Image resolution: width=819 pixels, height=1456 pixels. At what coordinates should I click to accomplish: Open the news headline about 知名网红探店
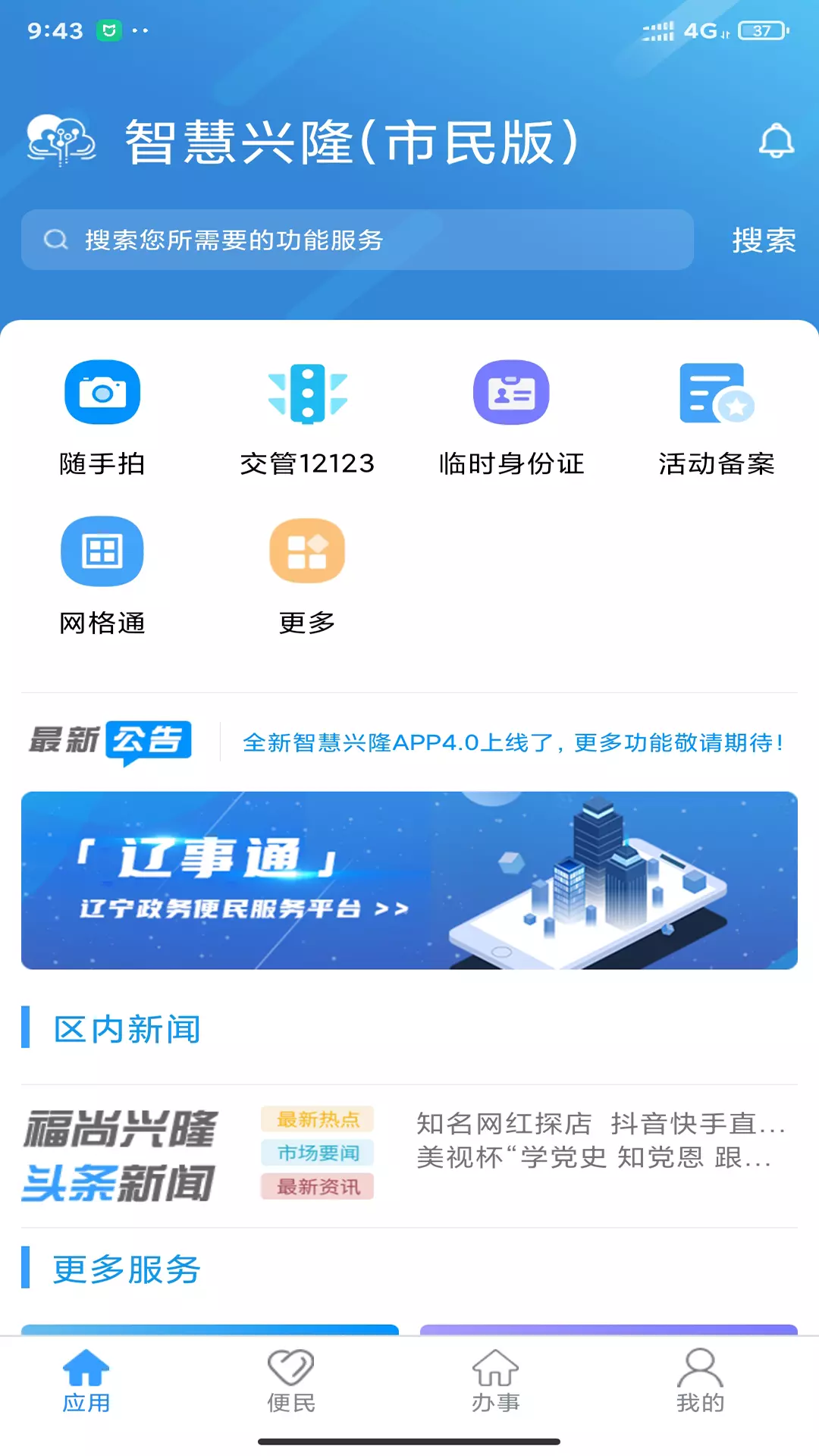tap(601, 1123)
